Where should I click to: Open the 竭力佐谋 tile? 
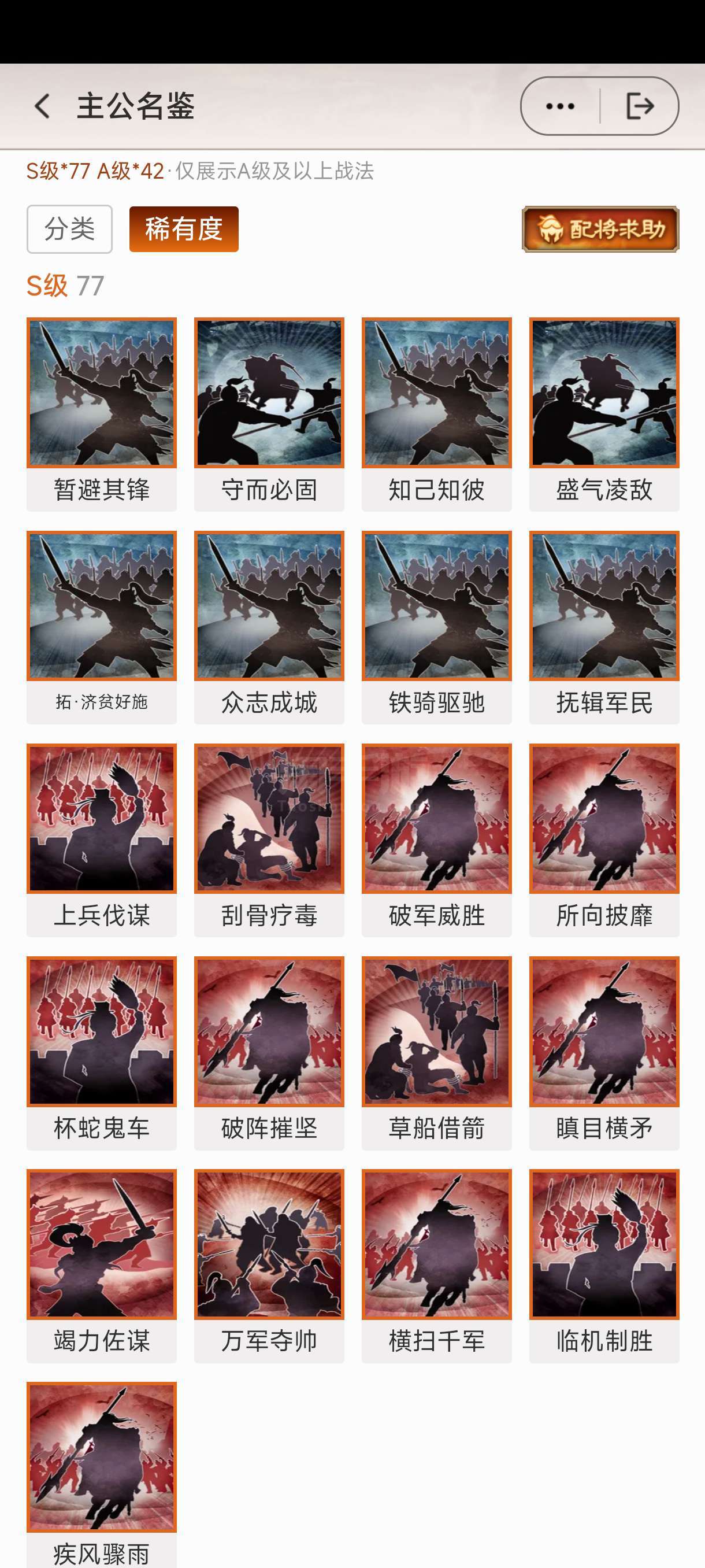coord(102,1266)
